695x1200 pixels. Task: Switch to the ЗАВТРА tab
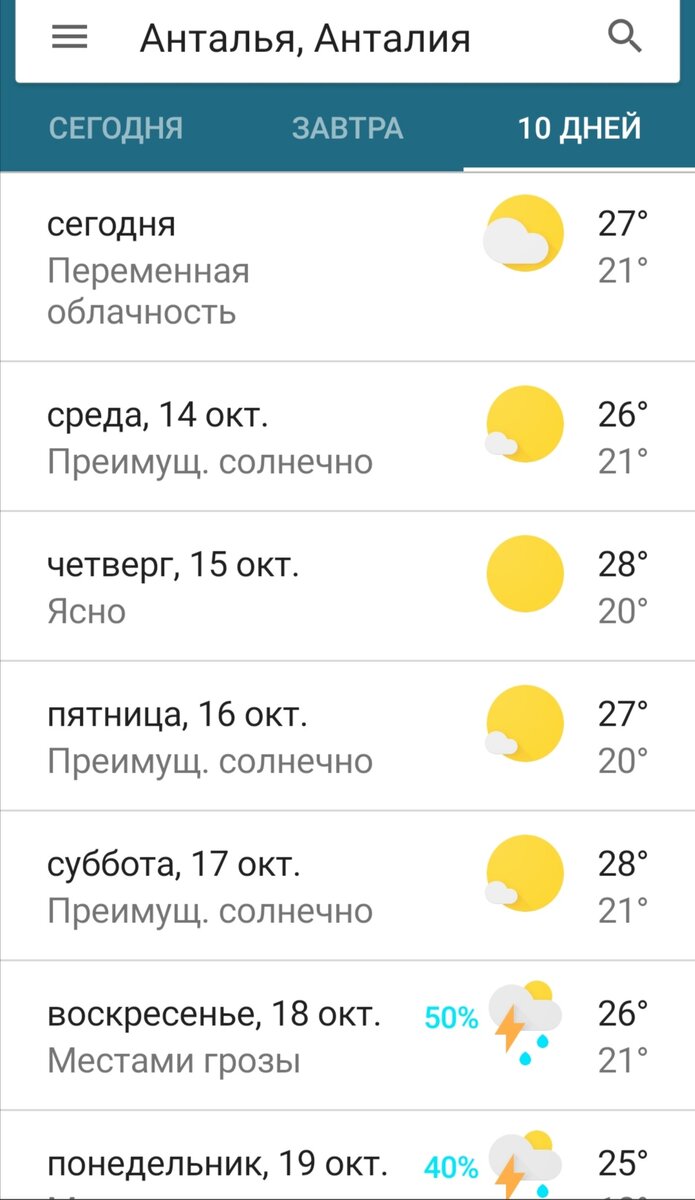pyautogui.click(x=347, y=129)
